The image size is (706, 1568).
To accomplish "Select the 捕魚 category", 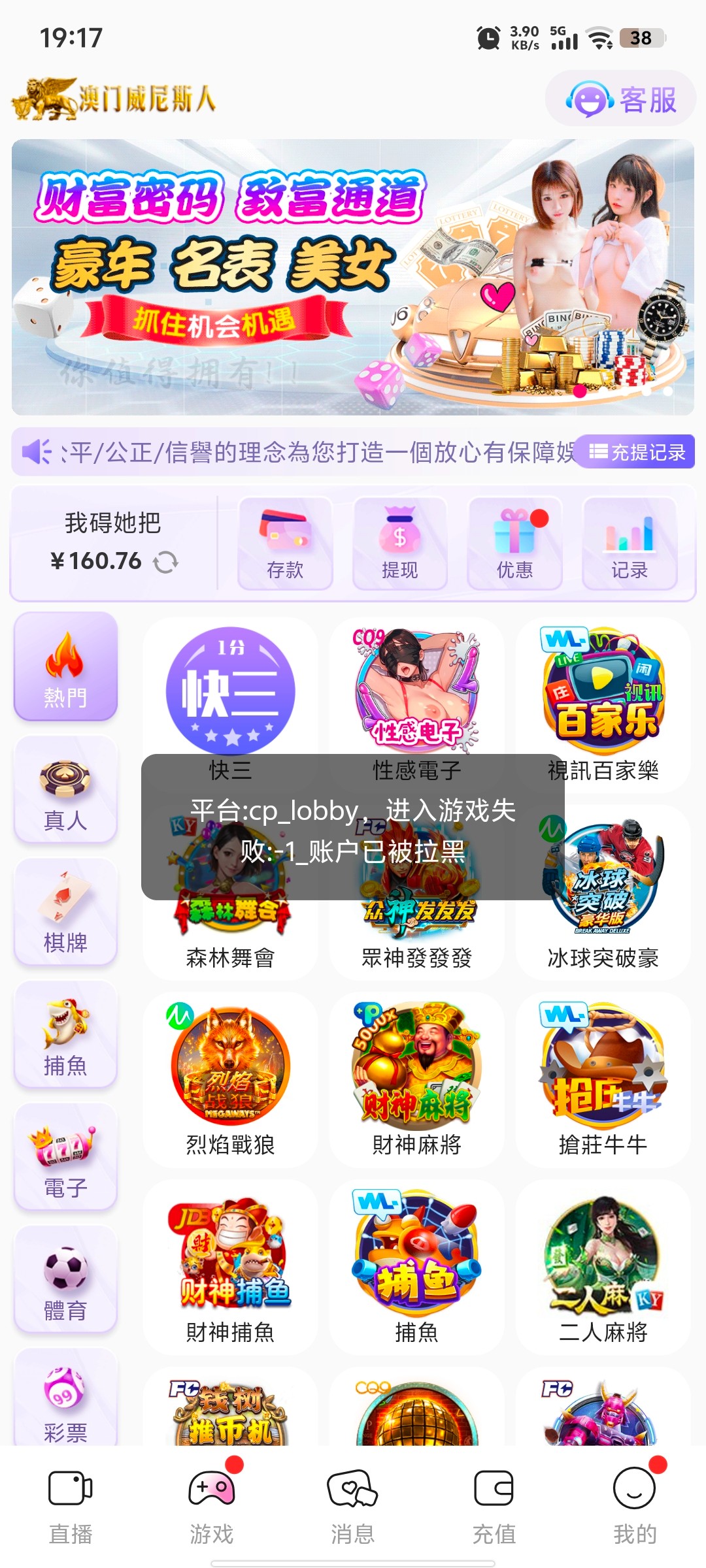I will (x=65, y=1035).
